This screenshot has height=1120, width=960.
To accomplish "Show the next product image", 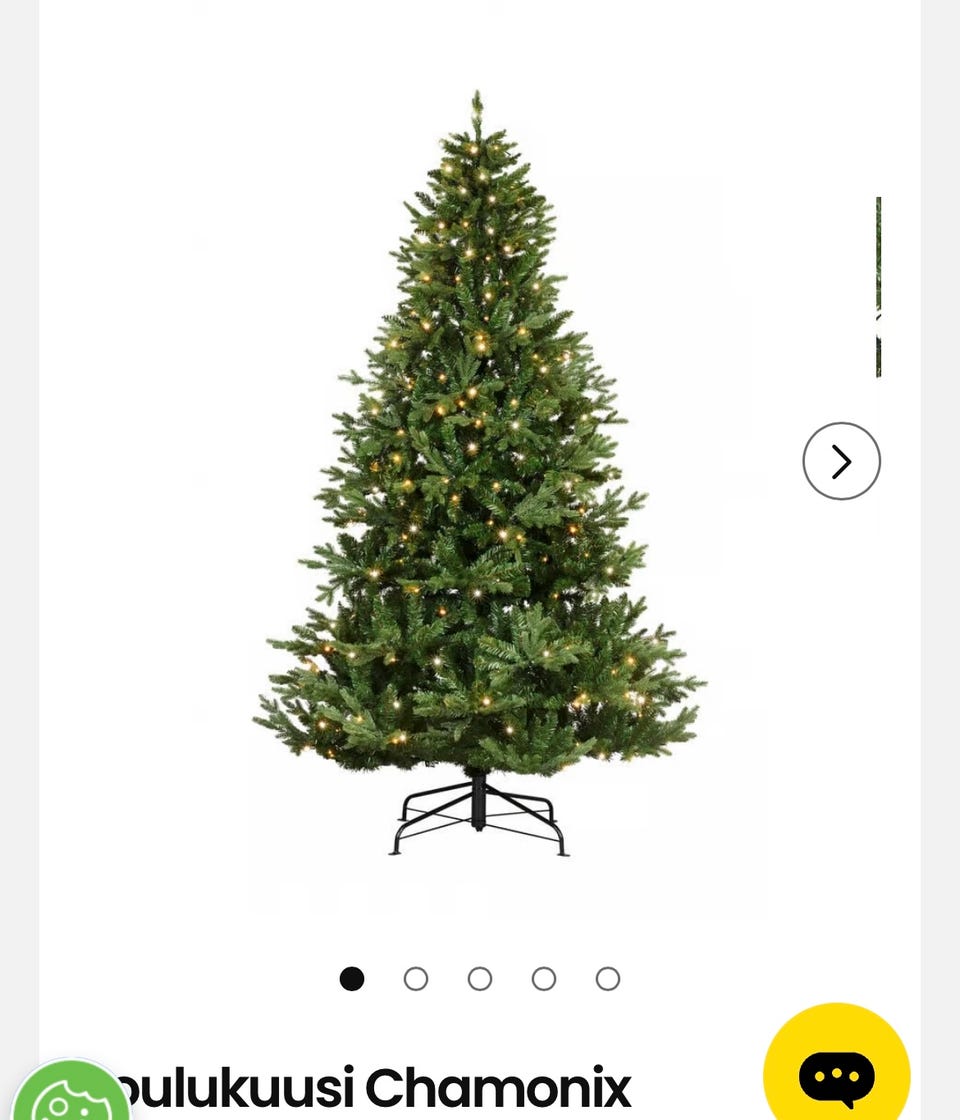I will (x=841, y=461).
